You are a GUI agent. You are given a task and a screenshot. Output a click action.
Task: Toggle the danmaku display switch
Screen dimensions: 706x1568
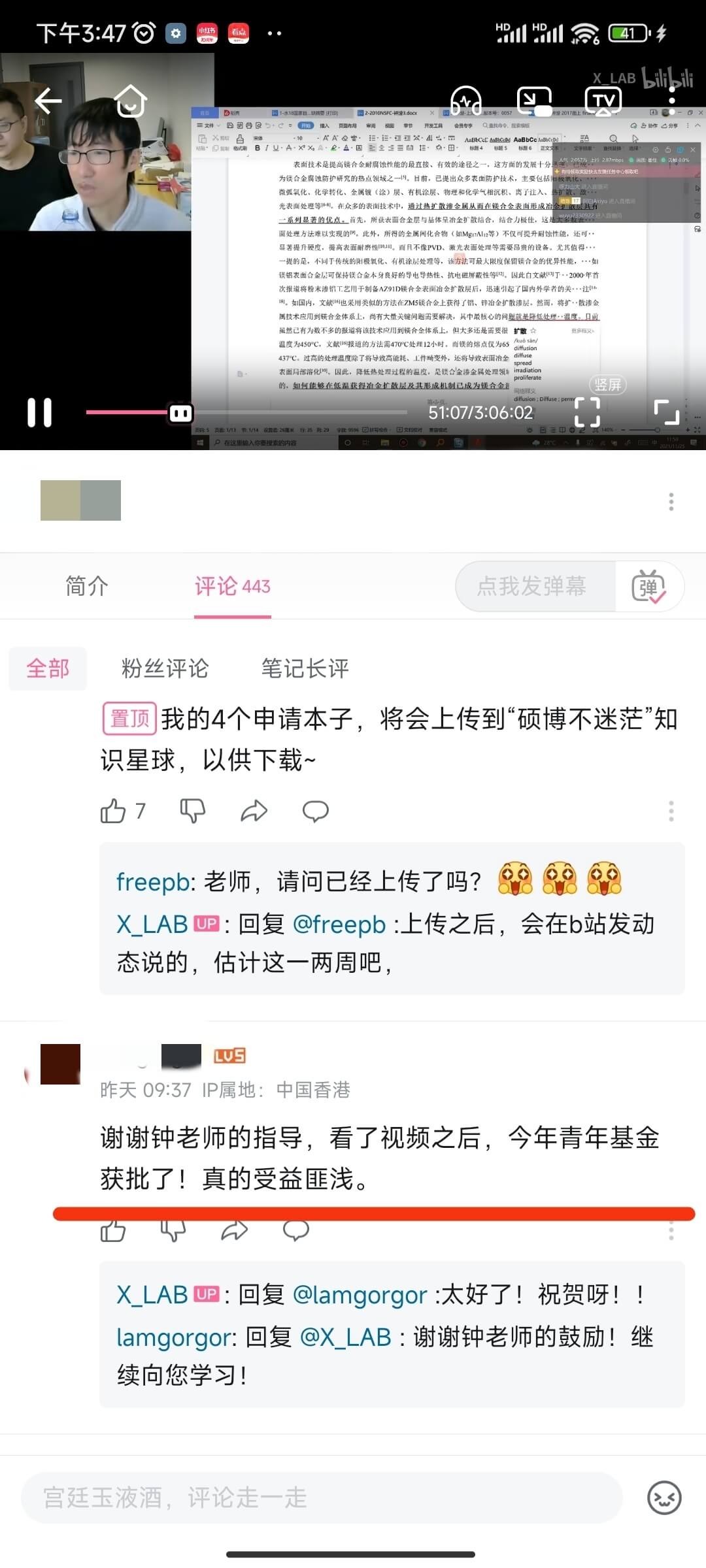[x=649, y=586]
